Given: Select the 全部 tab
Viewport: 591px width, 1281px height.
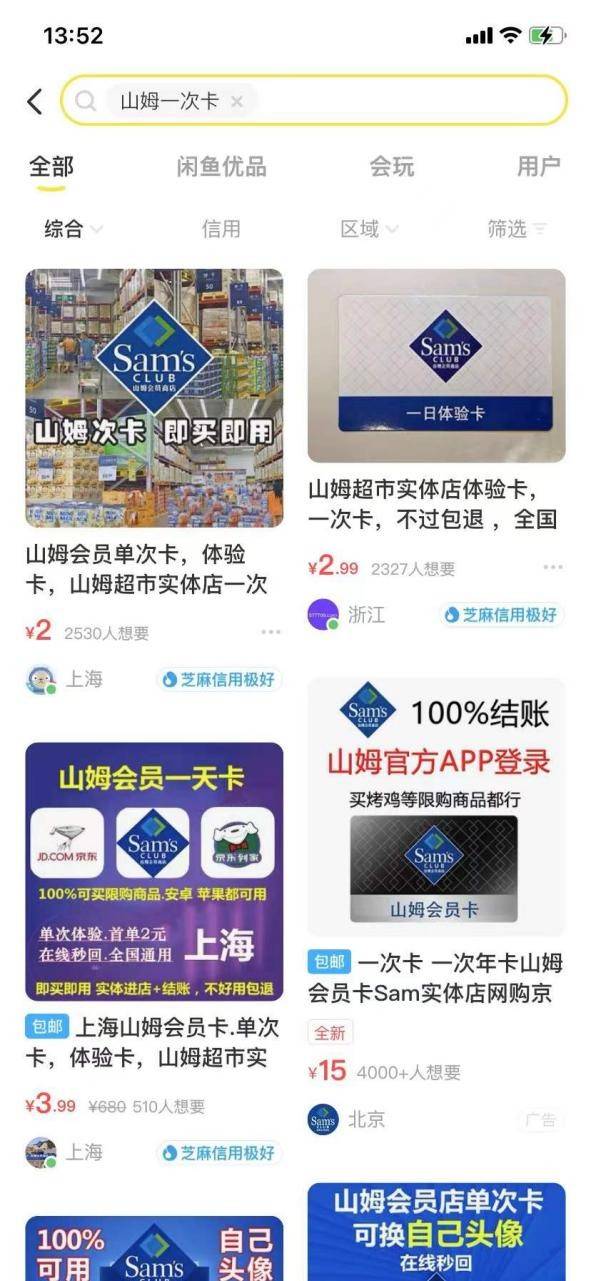Looking at the screenshot, I should (51, 166).
